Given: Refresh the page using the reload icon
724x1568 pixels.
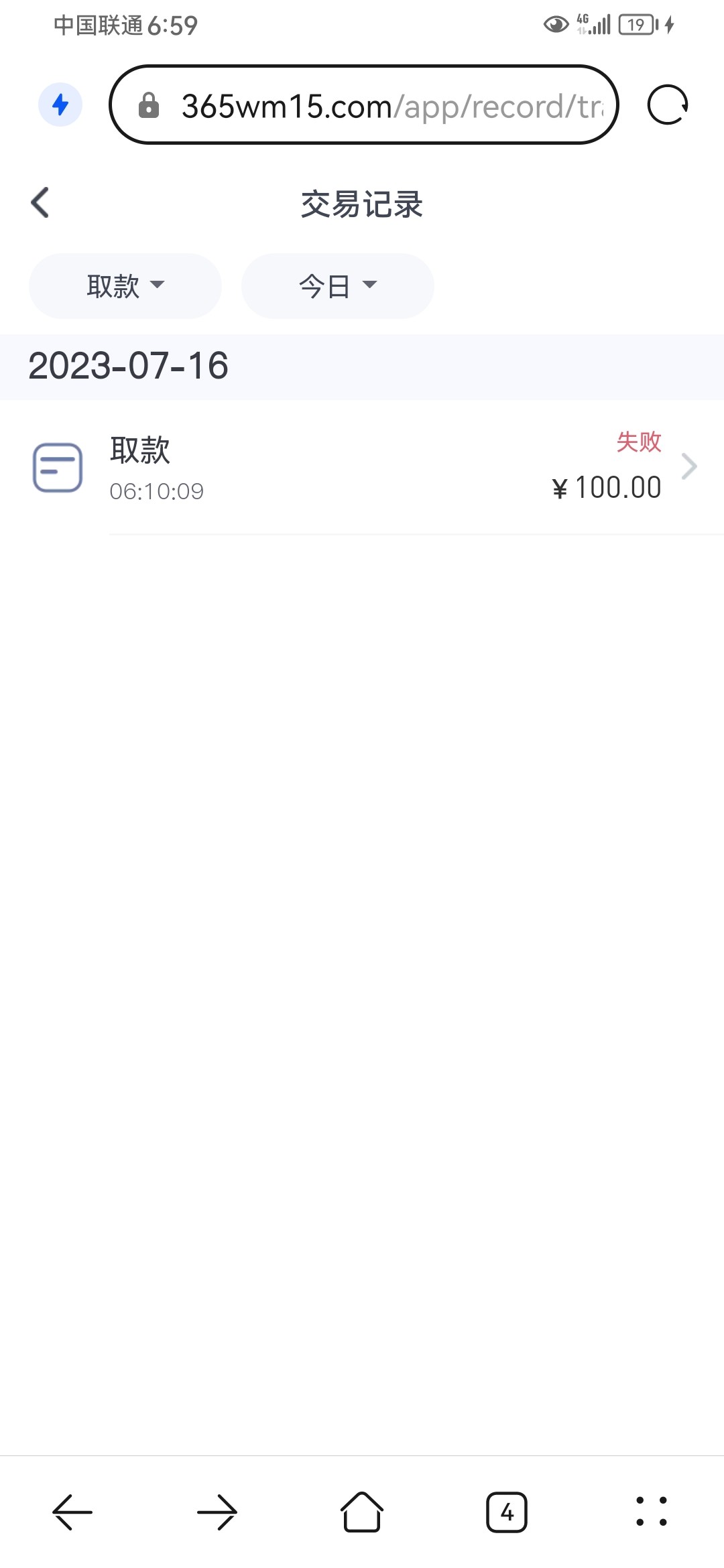Looking at the screenshot, I should coord(668,104).
